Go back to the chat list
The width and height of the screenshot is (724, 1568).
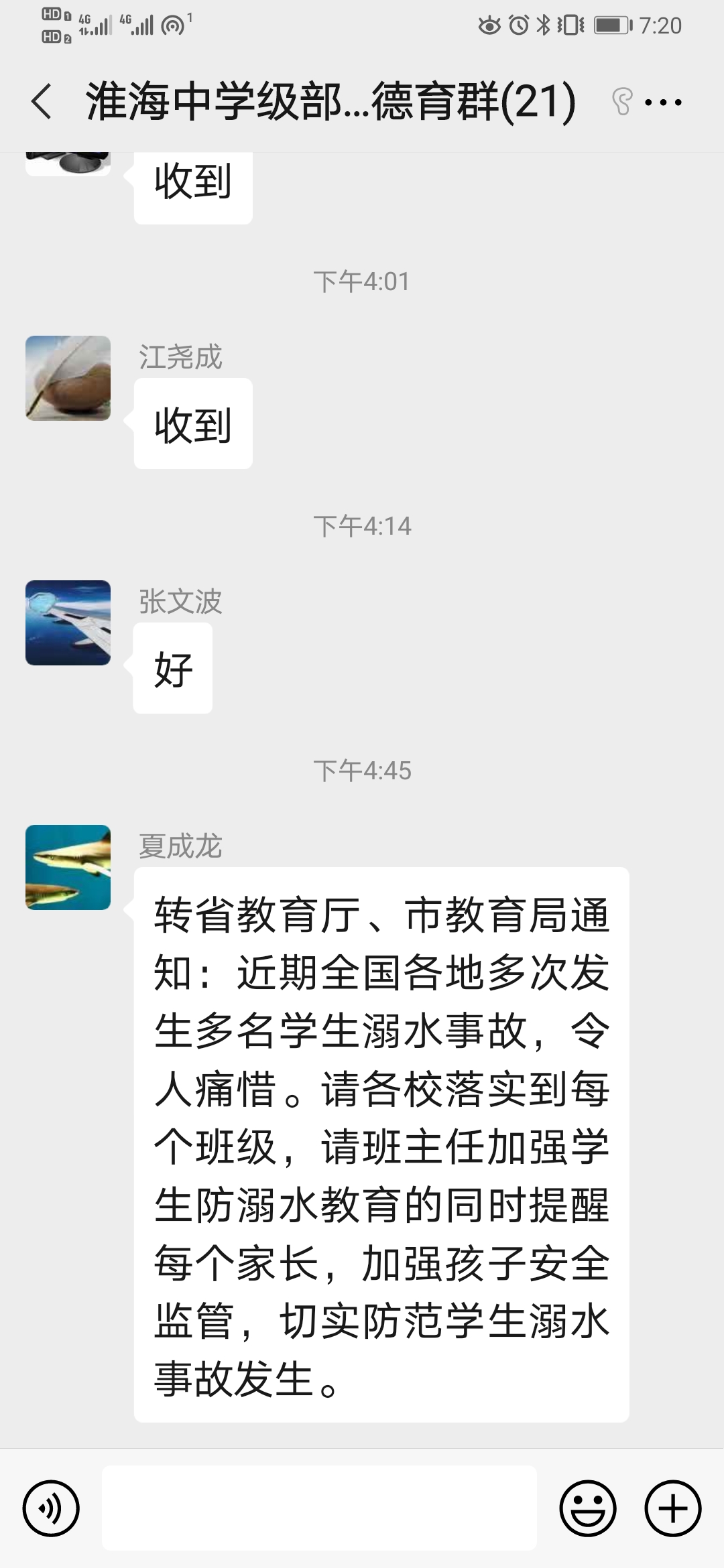point(42,102)
